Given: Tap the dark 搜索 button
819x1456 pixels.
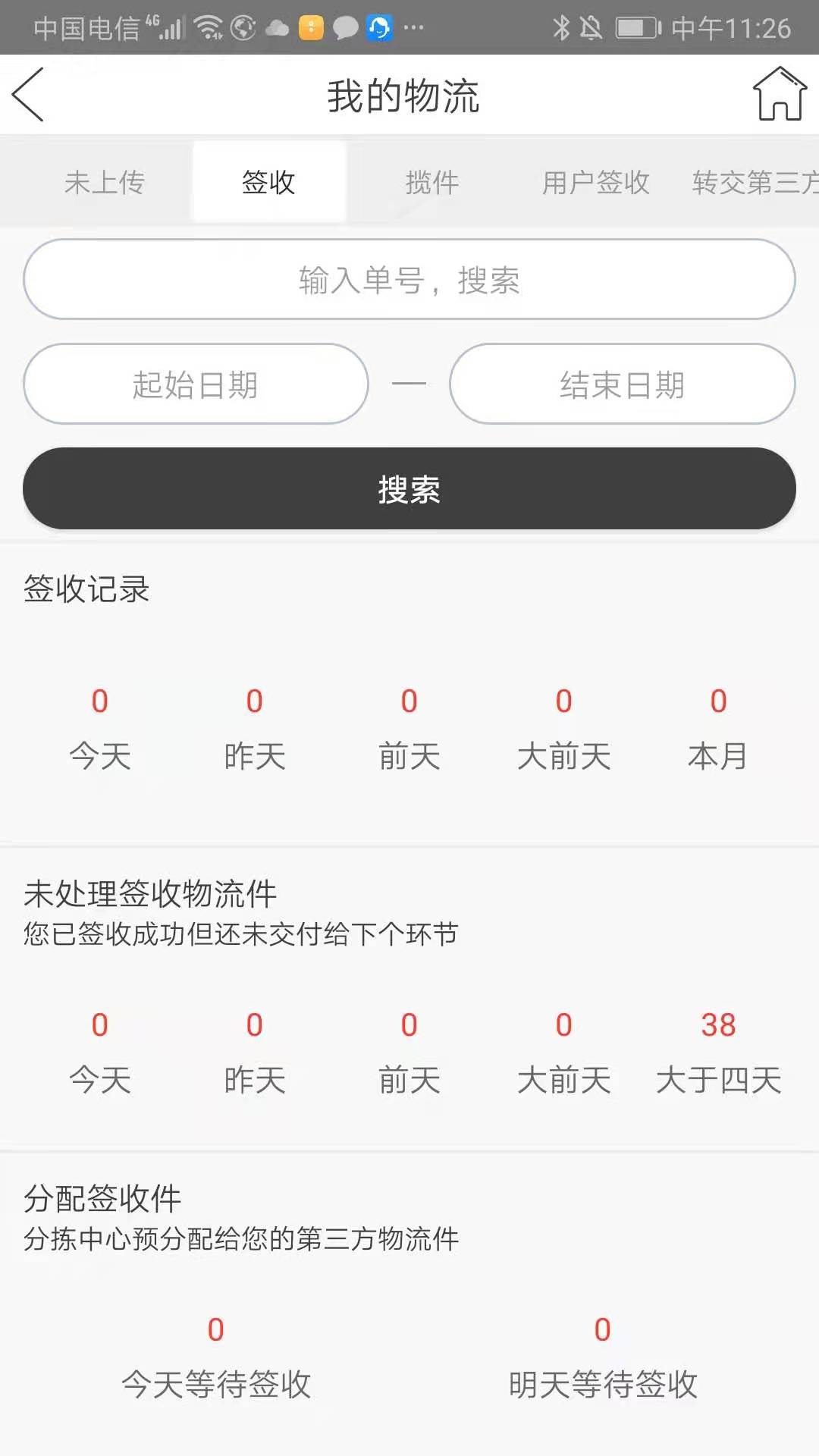Looking at the screenshot, I should point(409,488).
